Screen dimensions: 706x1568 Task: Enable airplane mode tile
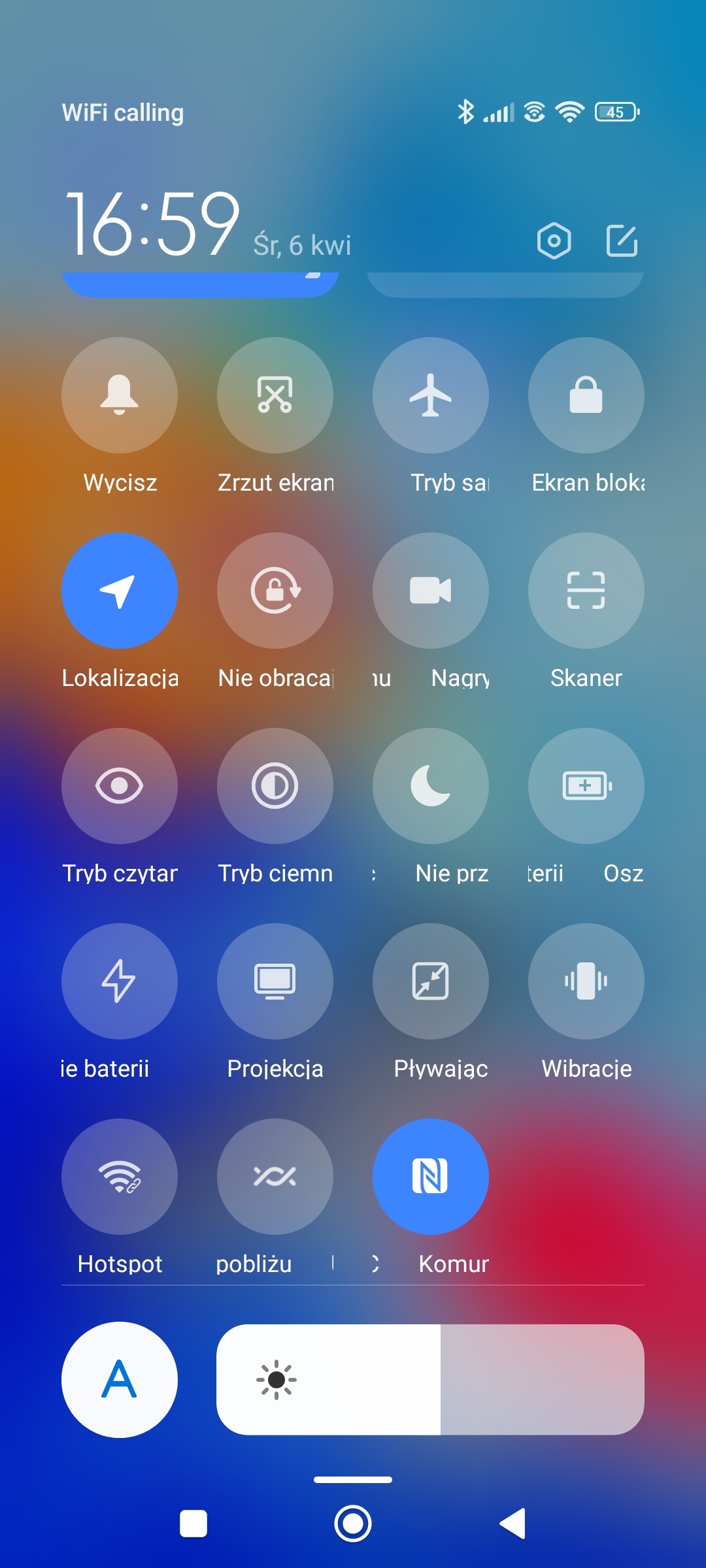point(431,395)
